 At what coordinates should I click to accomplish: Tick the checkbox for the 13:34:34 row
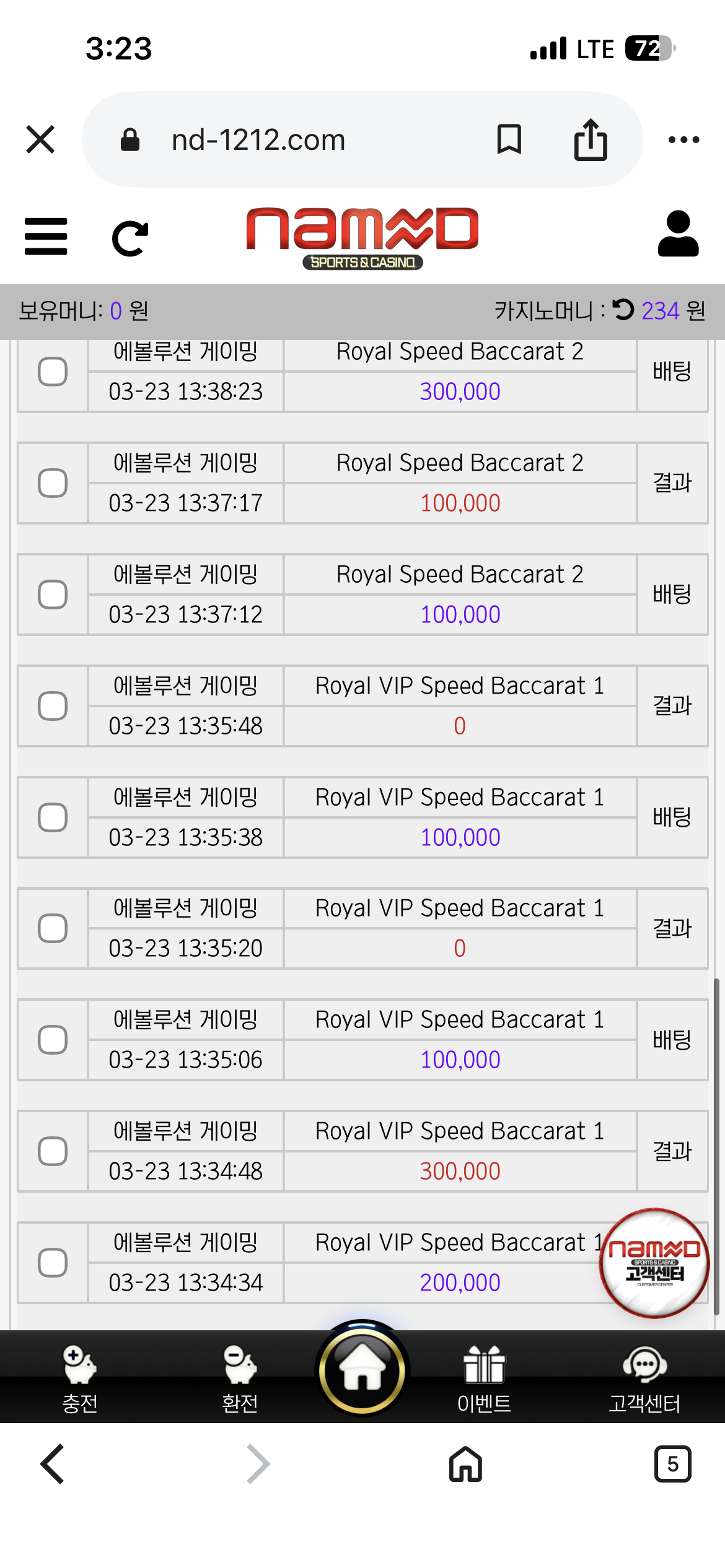(x=53, y=1263)
